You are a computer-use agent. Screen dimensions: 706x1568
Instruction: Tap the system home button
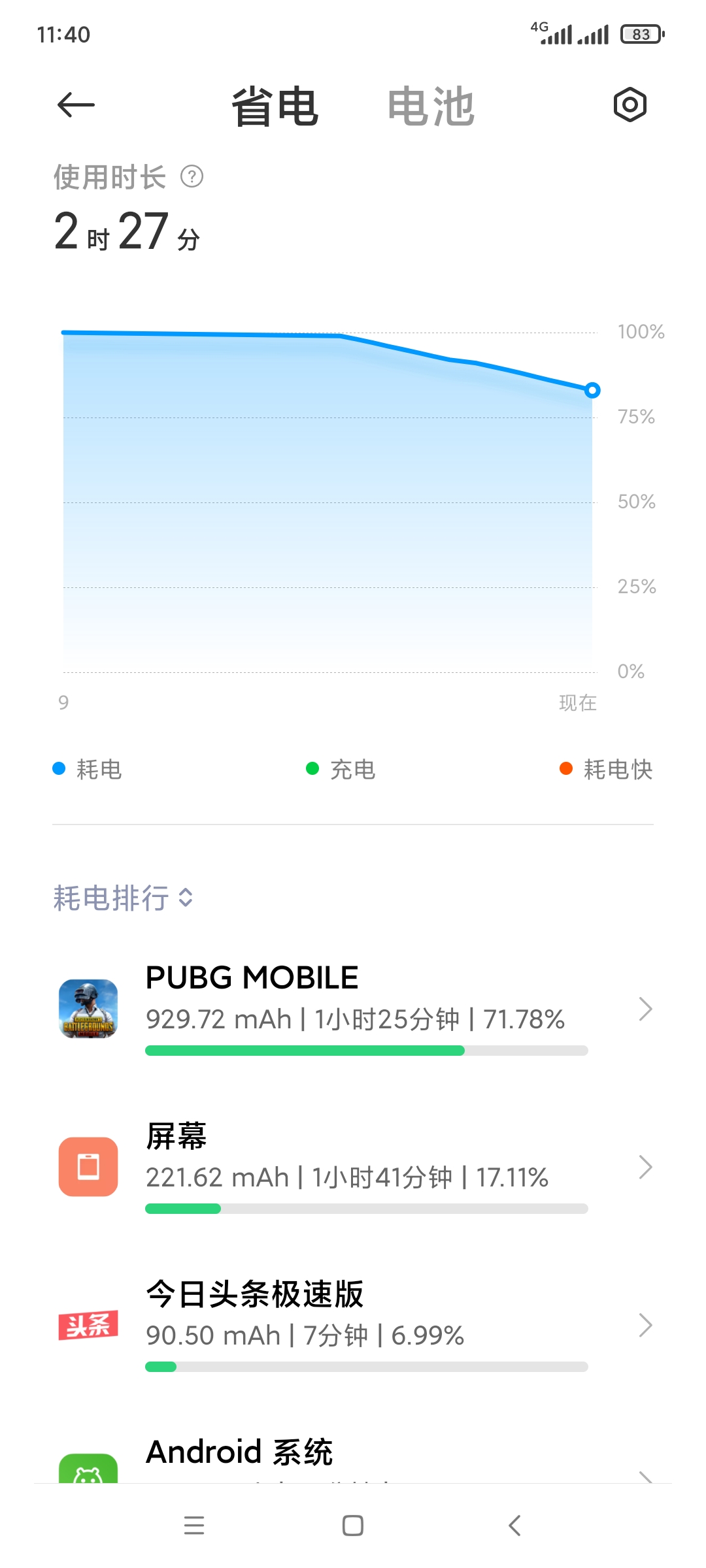(x=353, y=1526)
